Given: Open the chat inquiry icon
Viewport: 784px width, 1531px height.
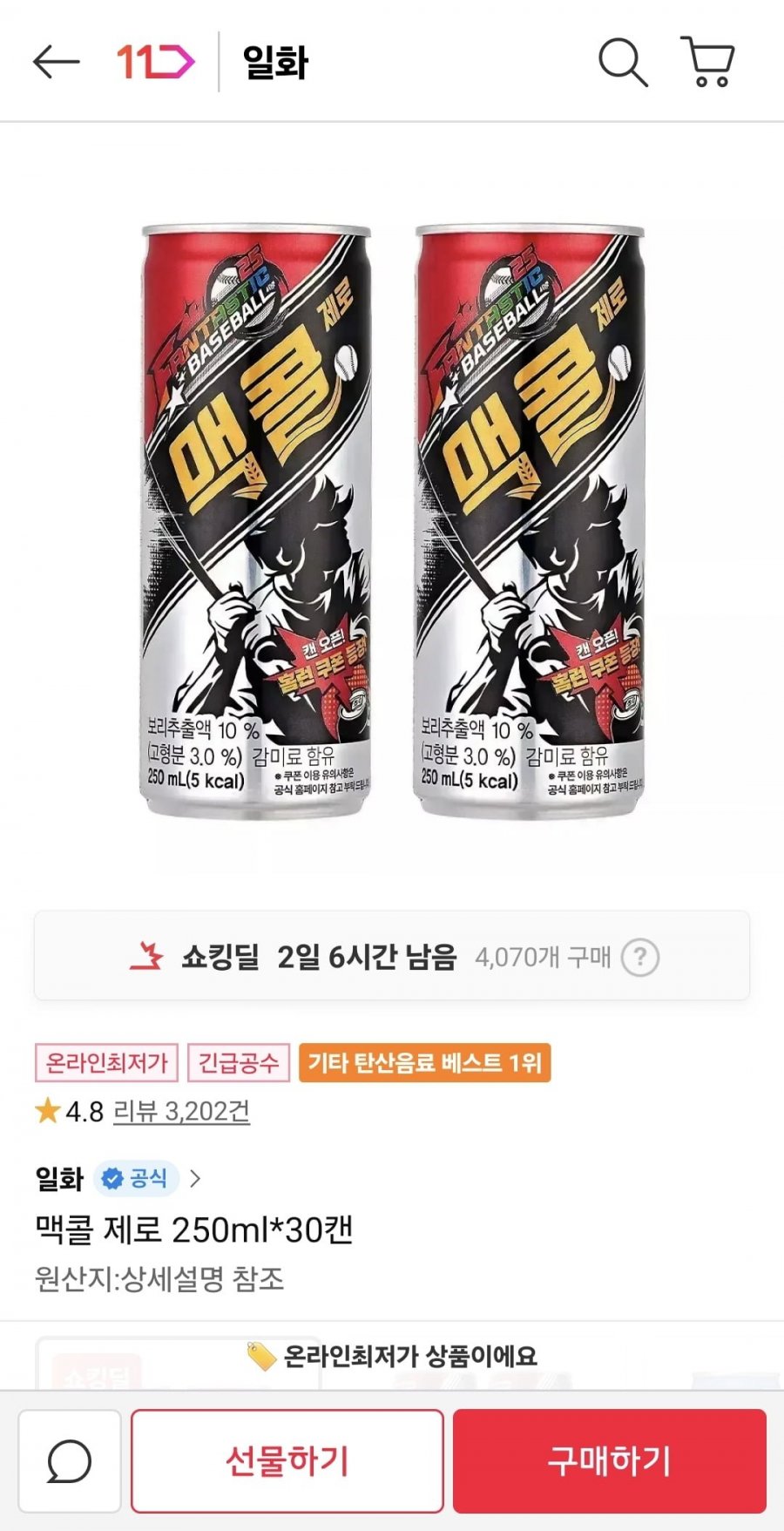Looking at the screenshot, I should (x=70, y=1461).
